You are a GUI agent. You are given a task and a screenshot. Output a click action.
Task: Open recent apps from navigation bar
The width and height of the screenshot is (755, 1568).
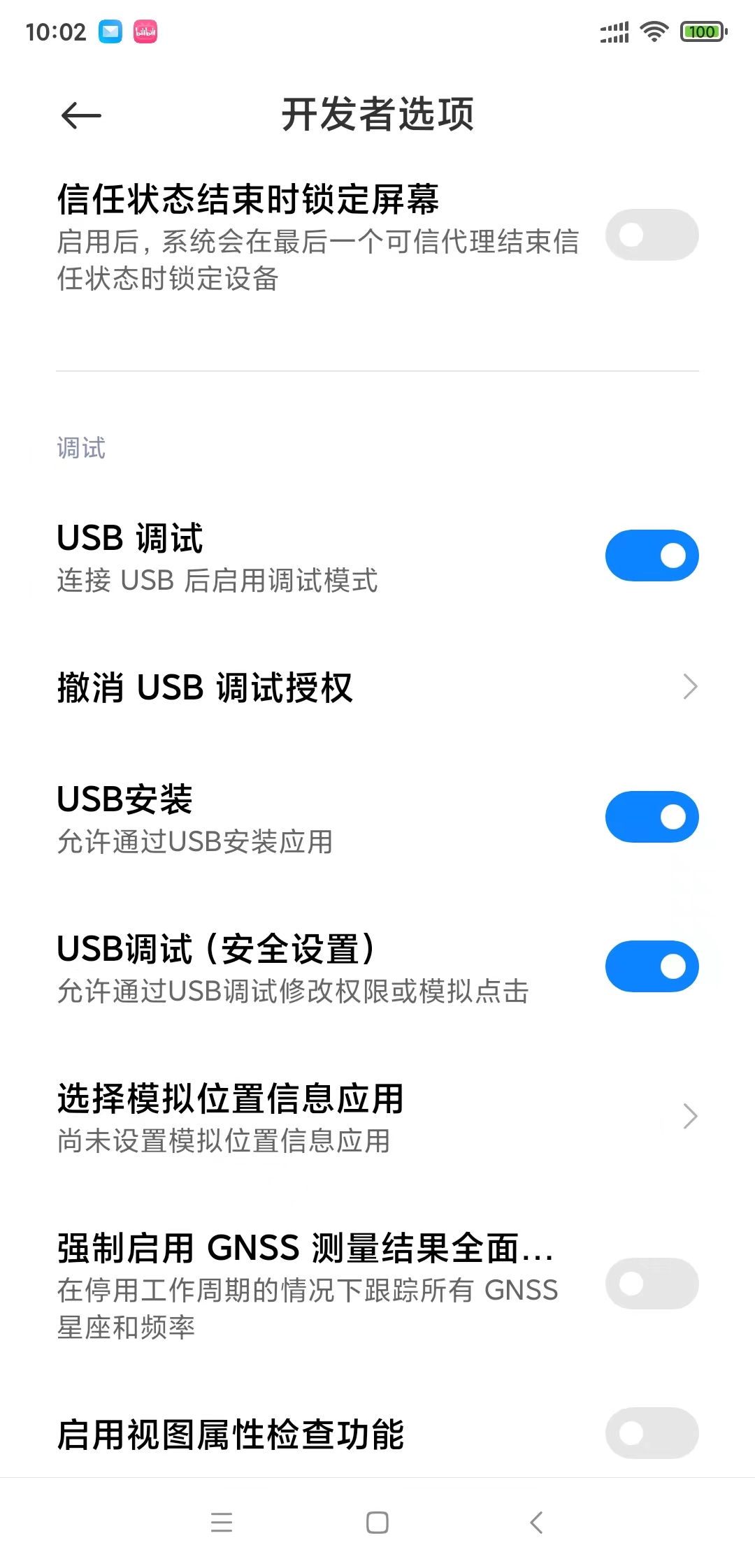coord(222,1523)
